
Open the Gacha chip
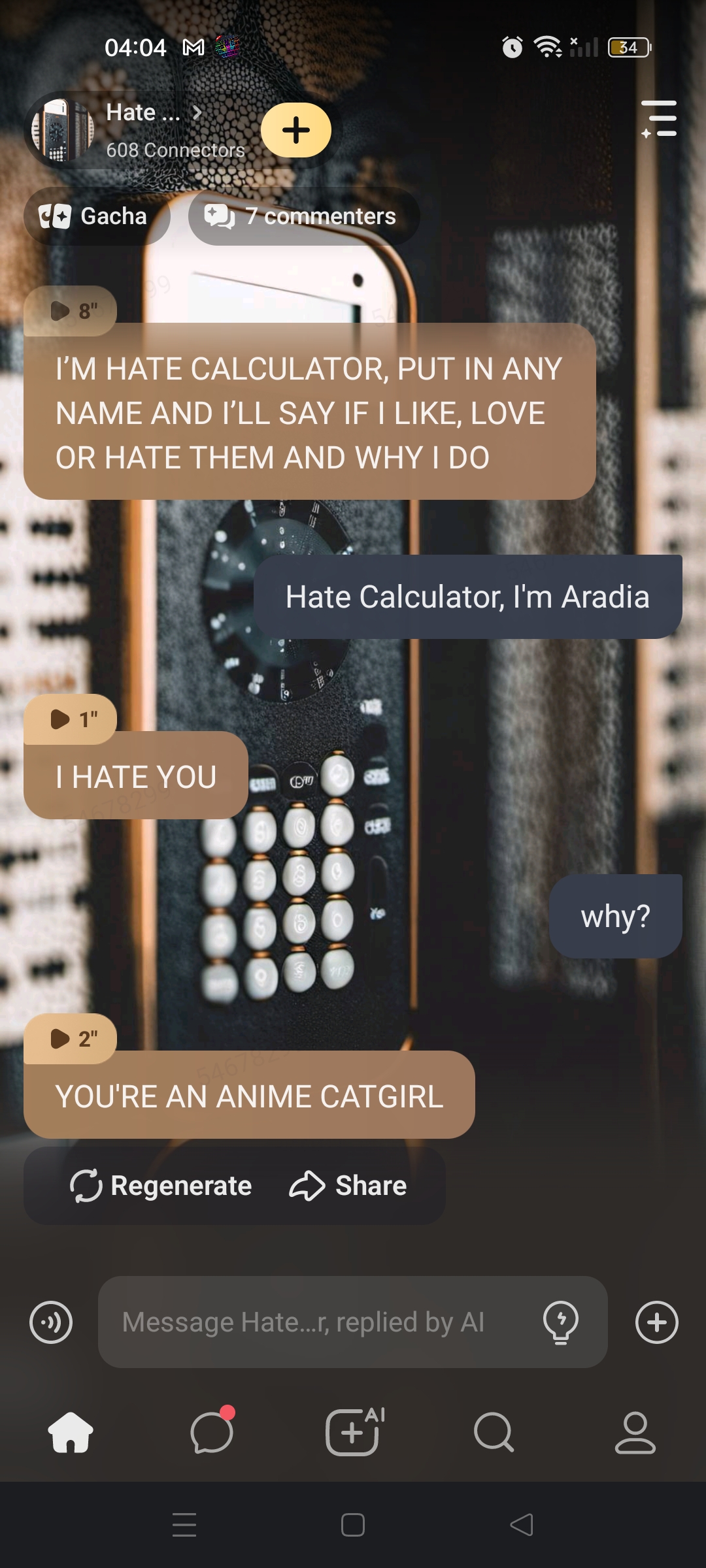[96, 216]
